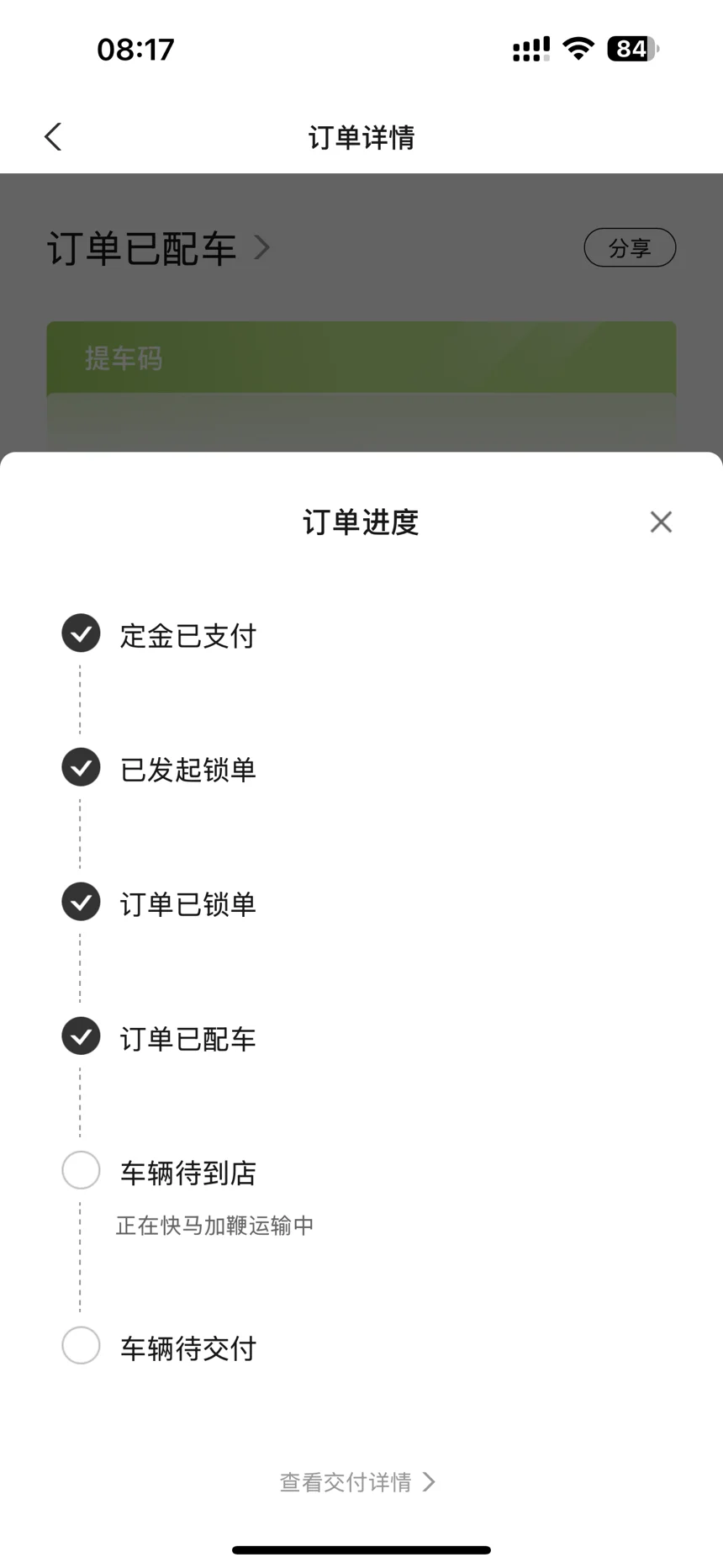Tap the 分享 button
Screen dimensions: 723x1568
tap(630, 247)
